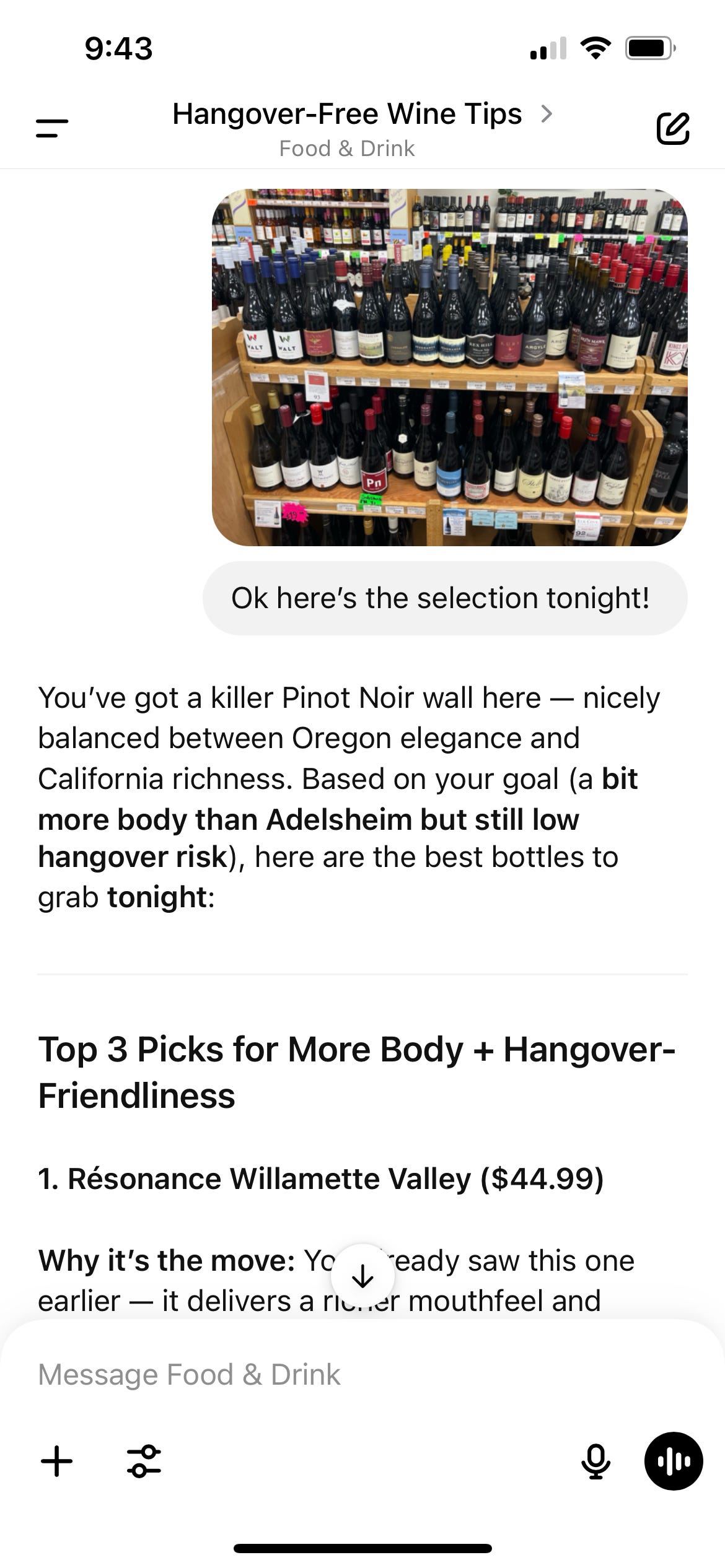
Task: Start voice dictation with microphone
Action: [595, 1461]
